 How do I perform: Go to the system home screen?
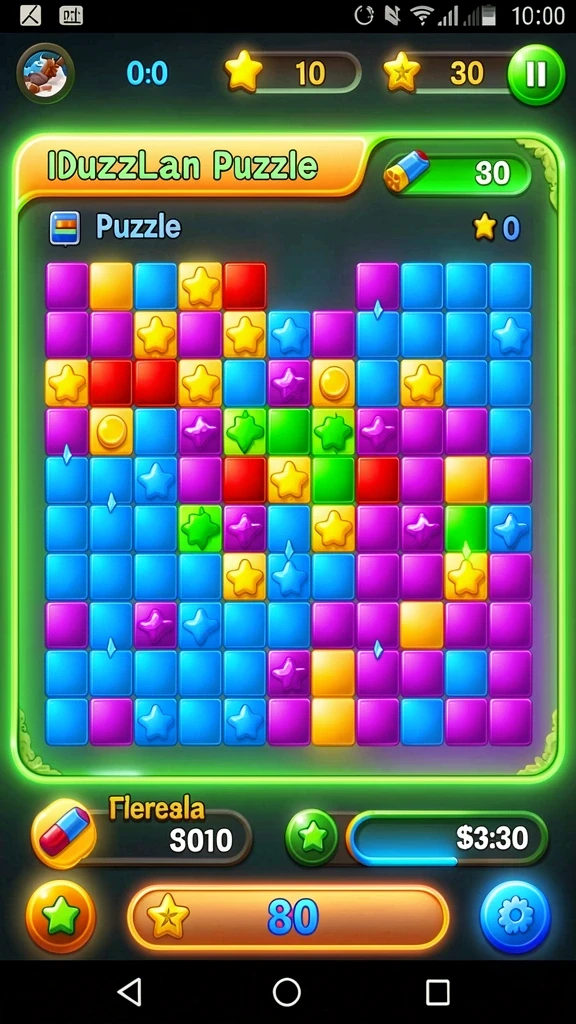coord(287,992)
